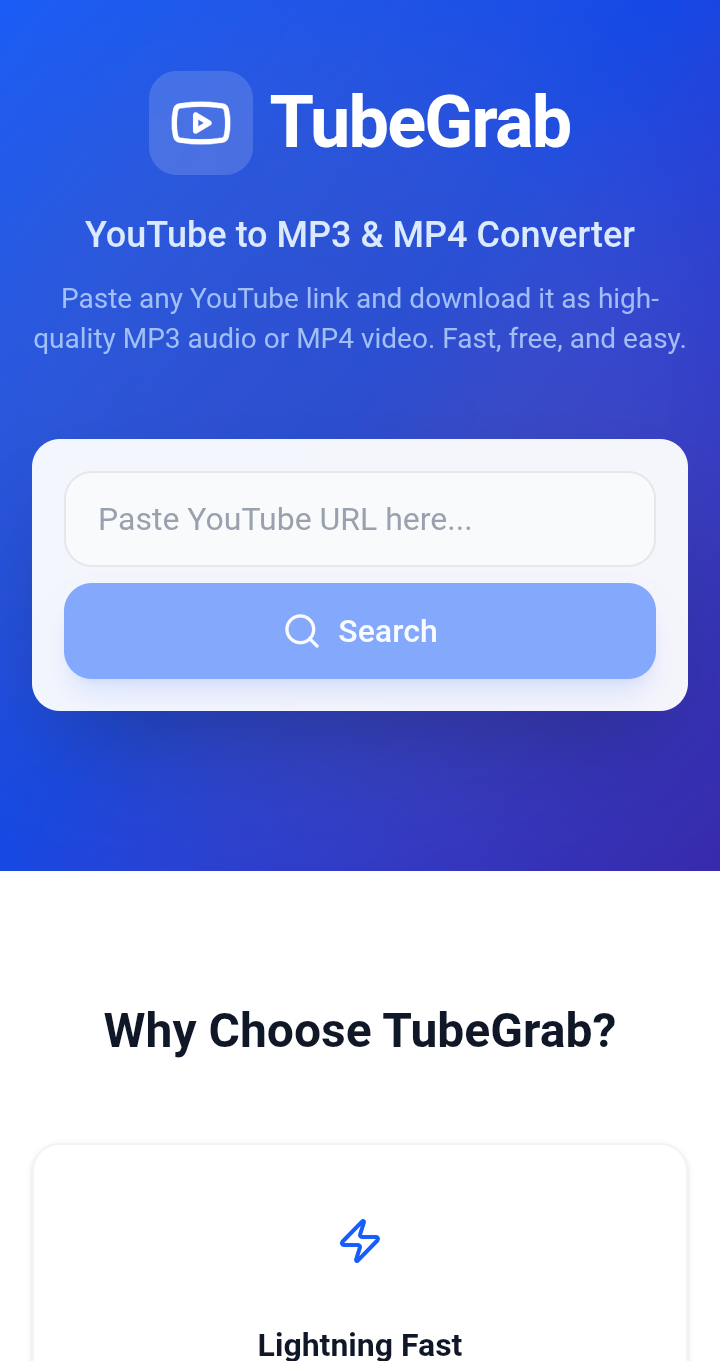Click the Why Choose TubeGrab heading
The height and width of the screenshot is (1361, 720).
pos(360,1030)
